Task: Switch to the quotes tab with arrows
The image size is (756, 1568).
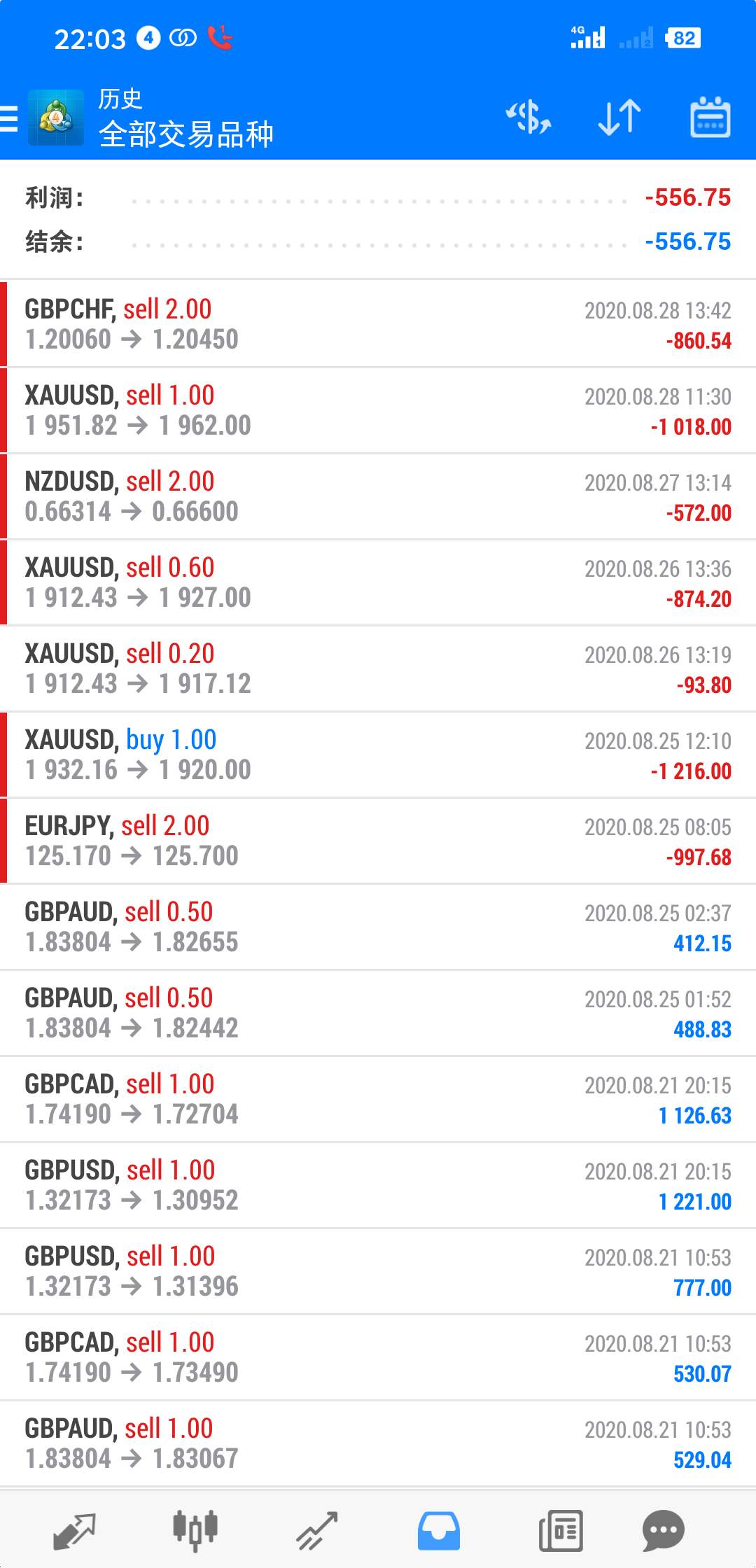Action: (74, 1530)
